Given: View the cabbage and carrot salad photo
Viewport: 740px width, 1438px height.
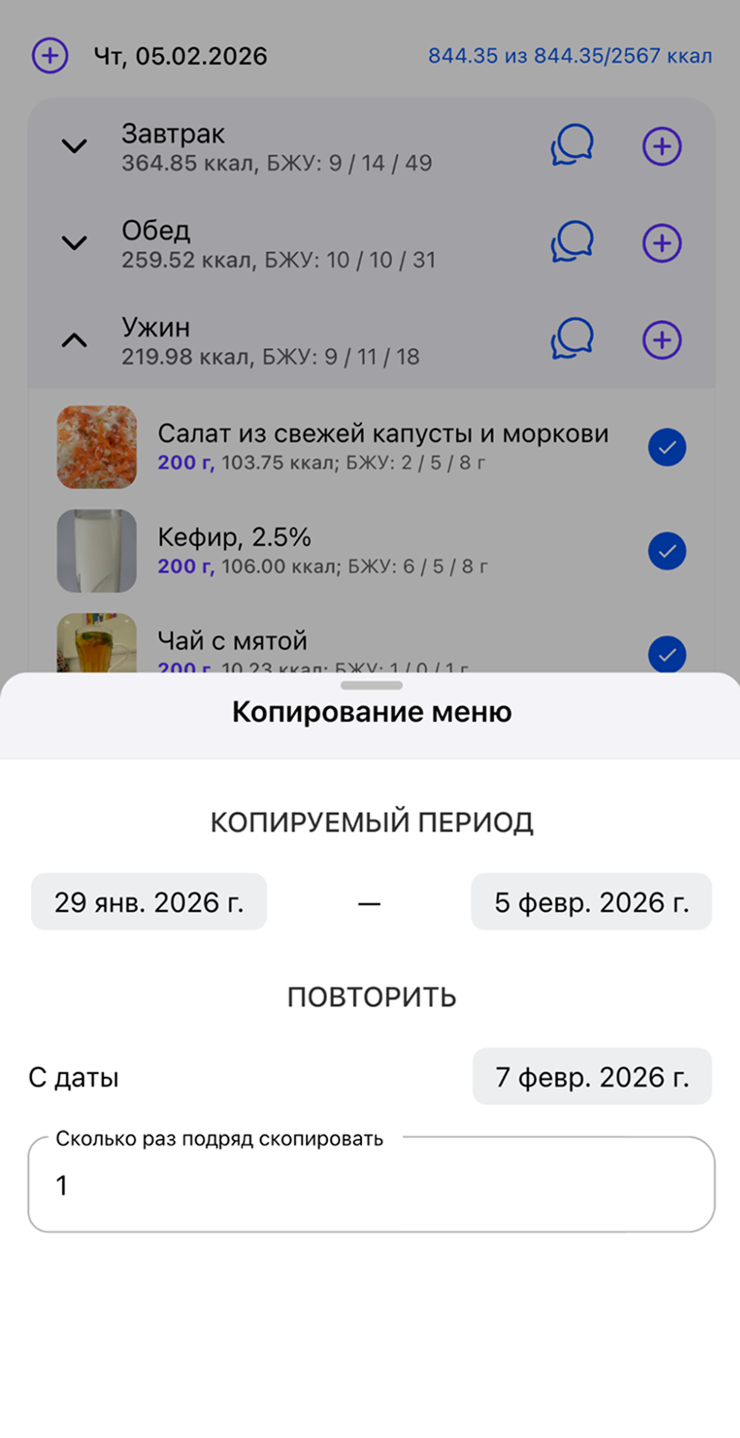Looking at the screenshot, I should click(x=97, y=447).
